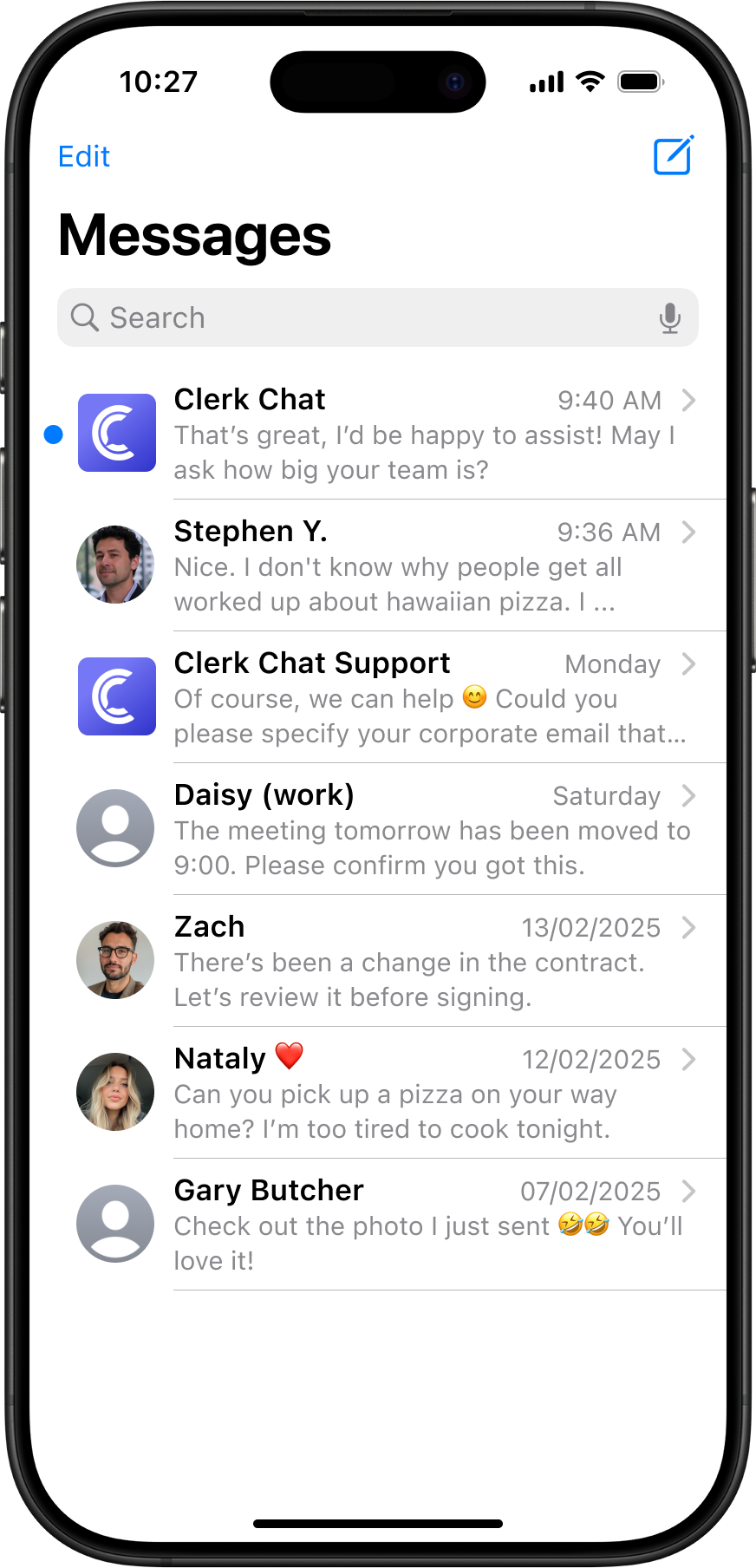Open the Clerk Chat conversation from 9:40 AM

pyautogui.click(x=416, y=434)
